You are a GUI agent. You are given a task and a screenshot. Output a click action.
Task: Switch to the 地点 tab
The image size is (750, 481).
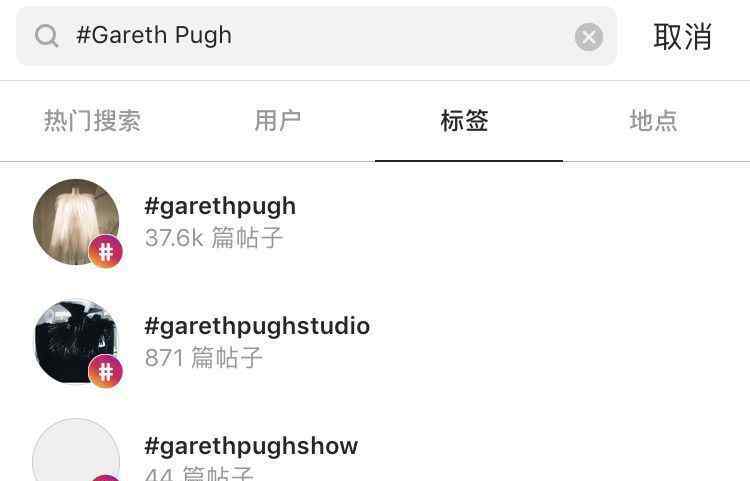(x=653, y=121)
